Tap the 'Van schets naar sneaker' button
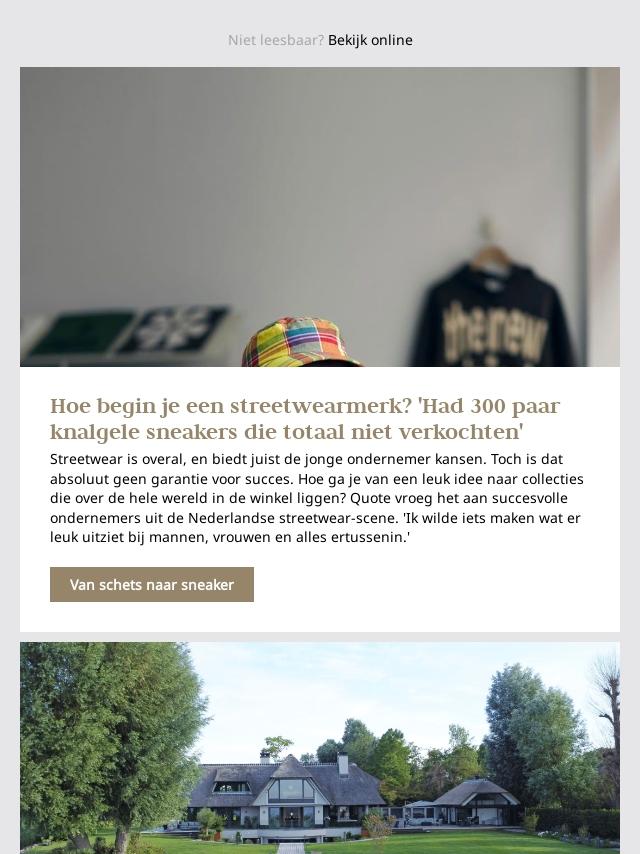 [152, 584]
